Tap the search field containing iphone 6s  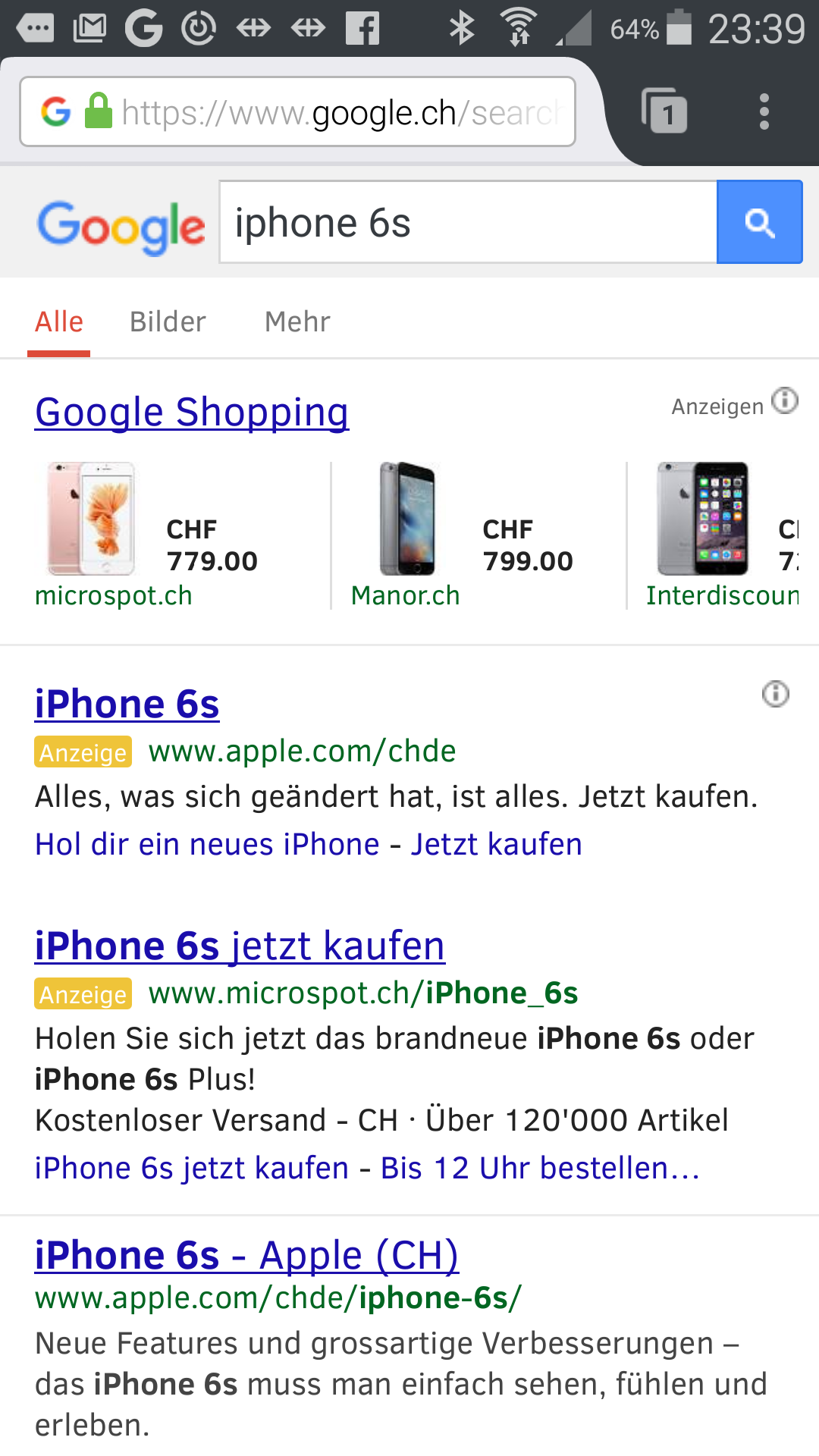click(x=468, y=223)
